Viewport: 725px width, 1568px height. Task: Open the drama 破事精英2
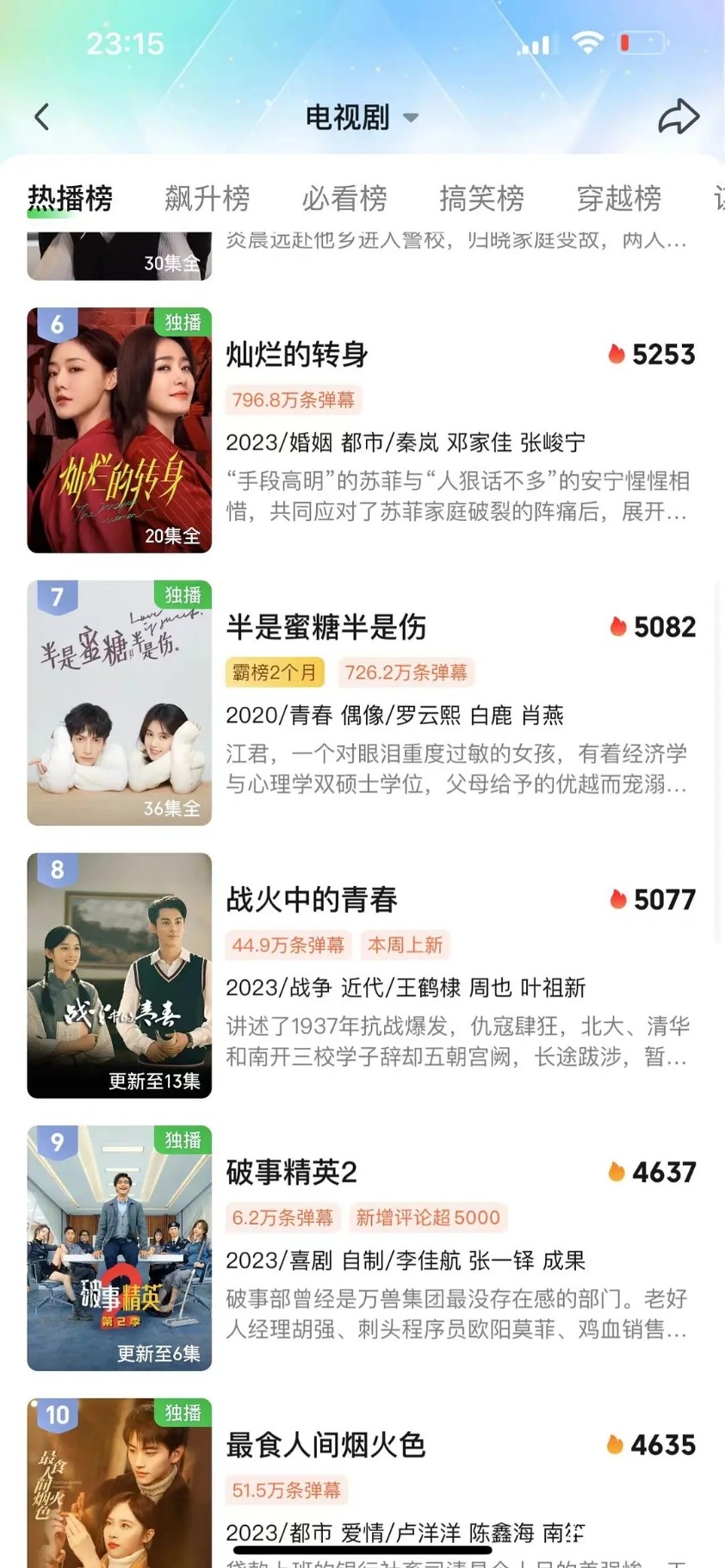tap(291, 1172)
